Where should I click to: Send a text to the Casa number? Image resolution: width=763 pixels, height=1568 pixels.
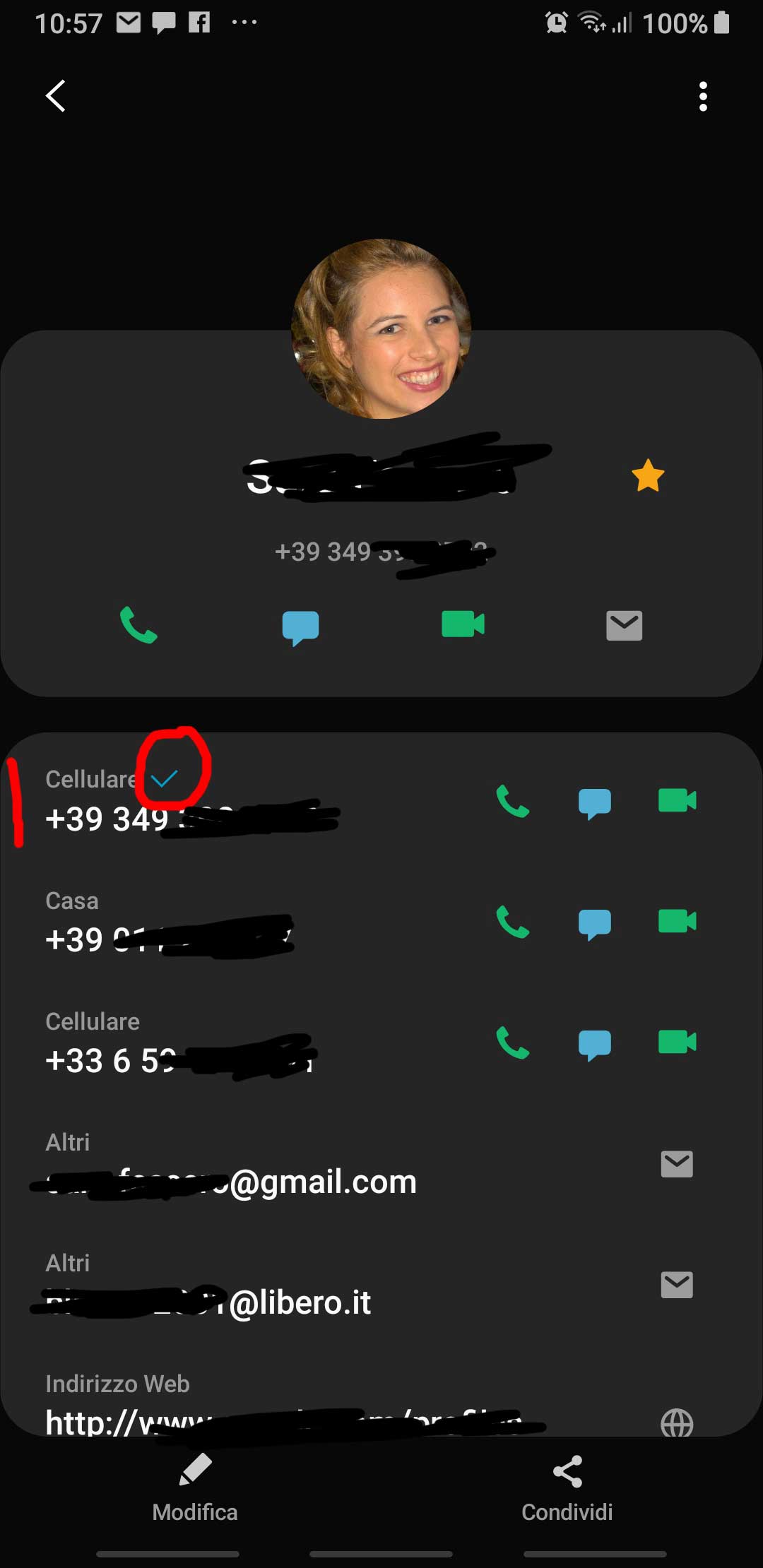595,923
